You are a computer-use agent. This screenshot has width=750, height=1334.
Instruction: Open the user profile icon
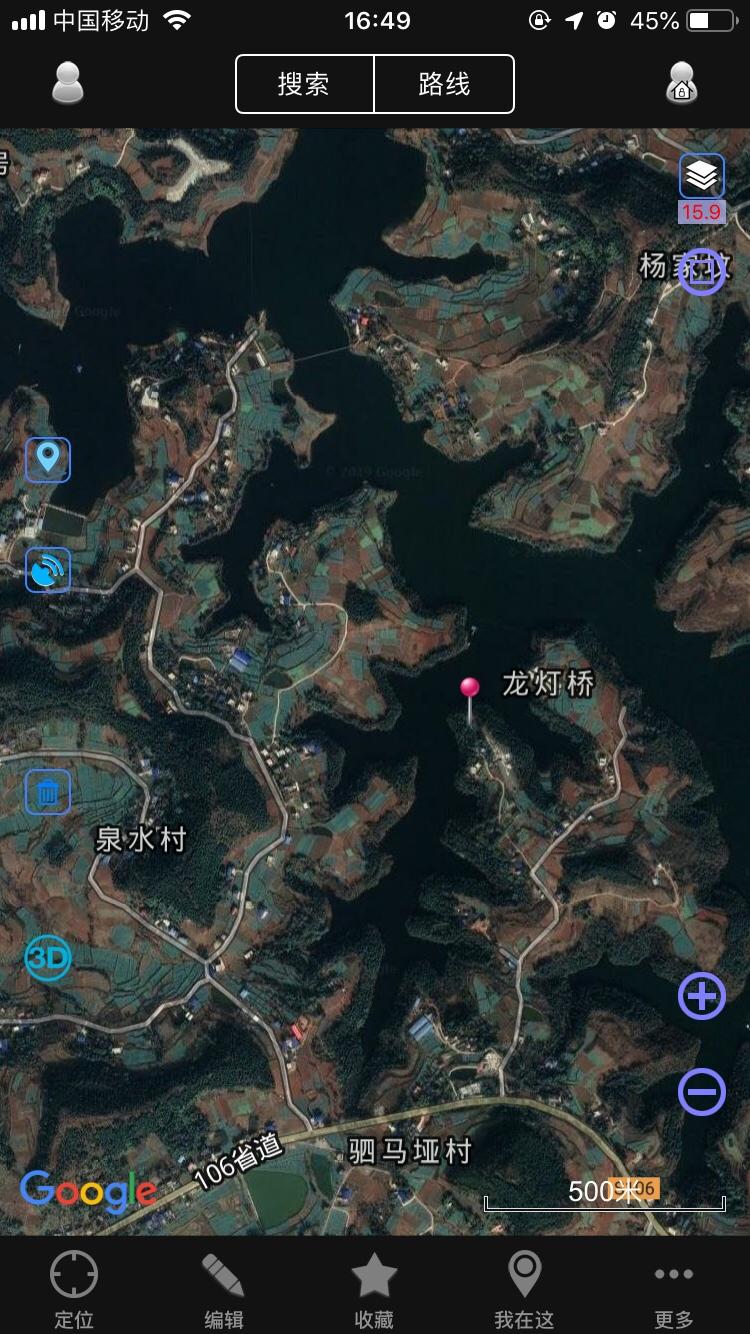(x=68, y=83)
